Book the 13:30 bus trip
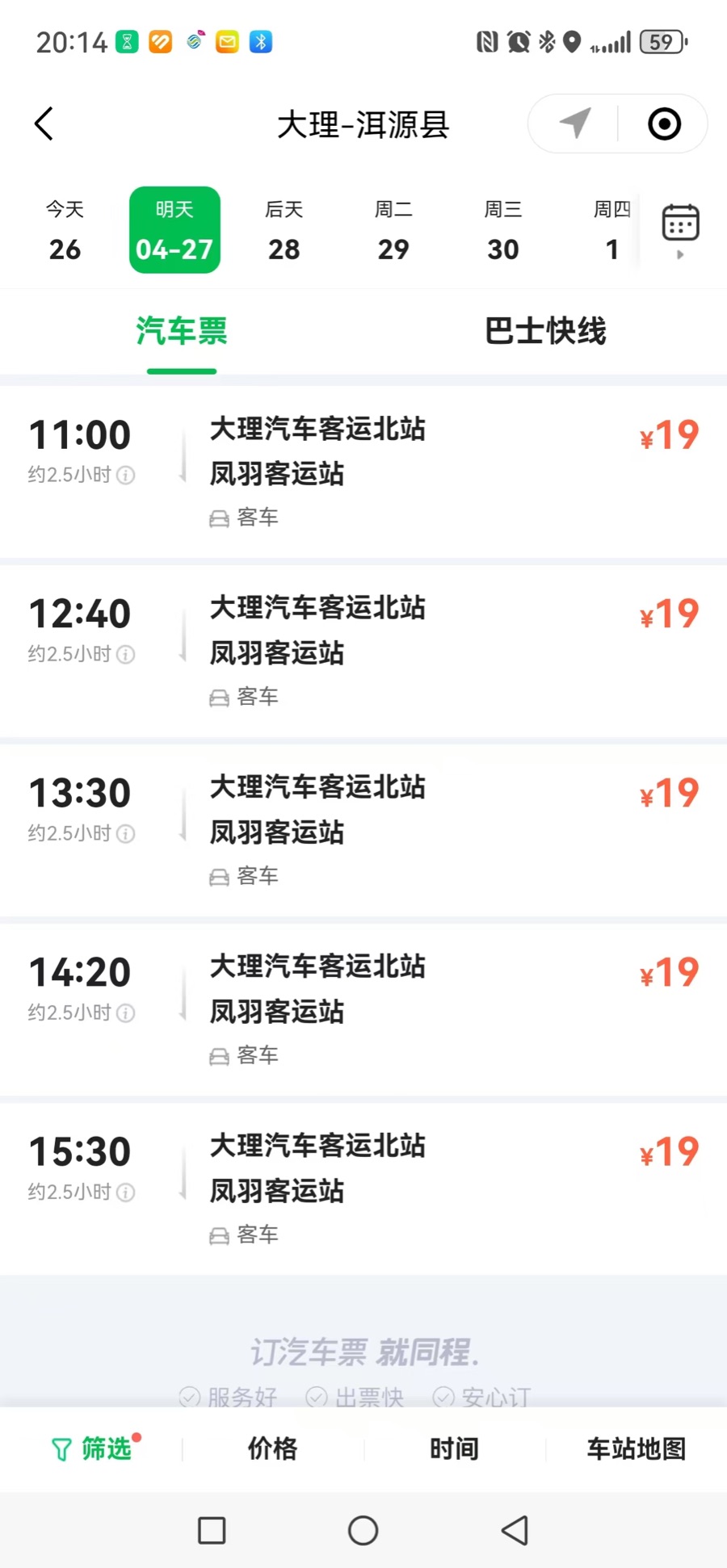The height and width of the screenshot is (1568, 727). click(x=363, y=830)
